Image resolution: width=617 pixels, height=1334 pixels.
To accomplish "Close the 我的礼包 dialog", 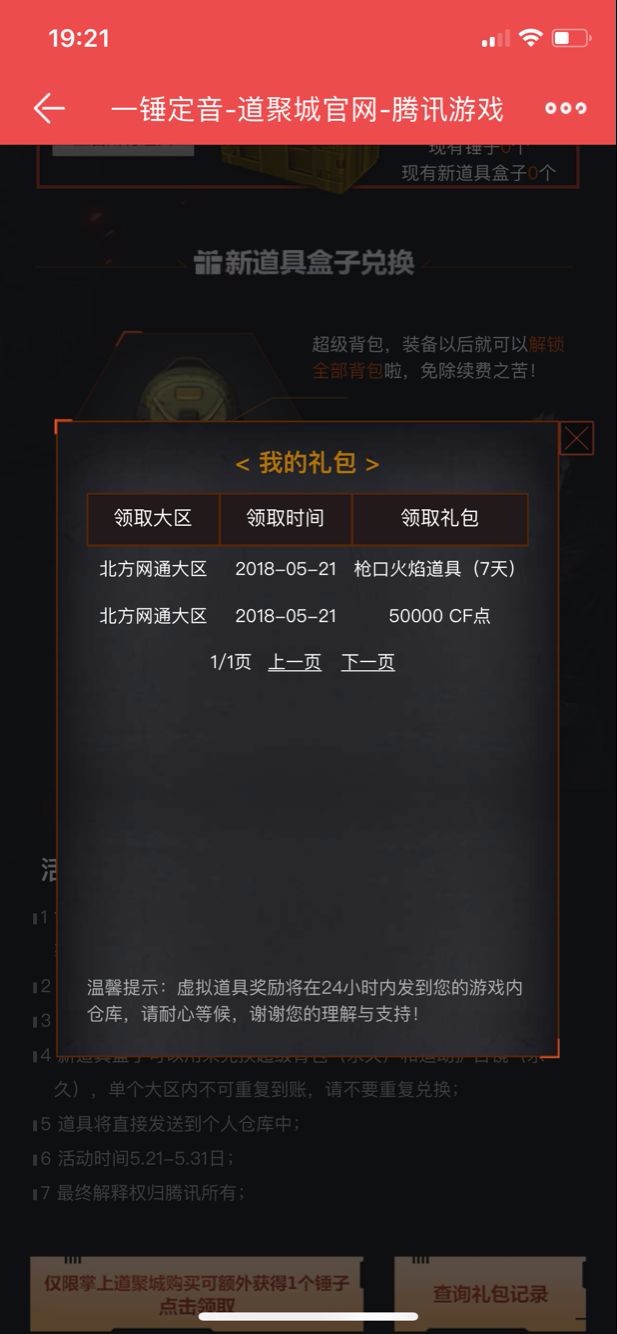I will coord(576,438).
